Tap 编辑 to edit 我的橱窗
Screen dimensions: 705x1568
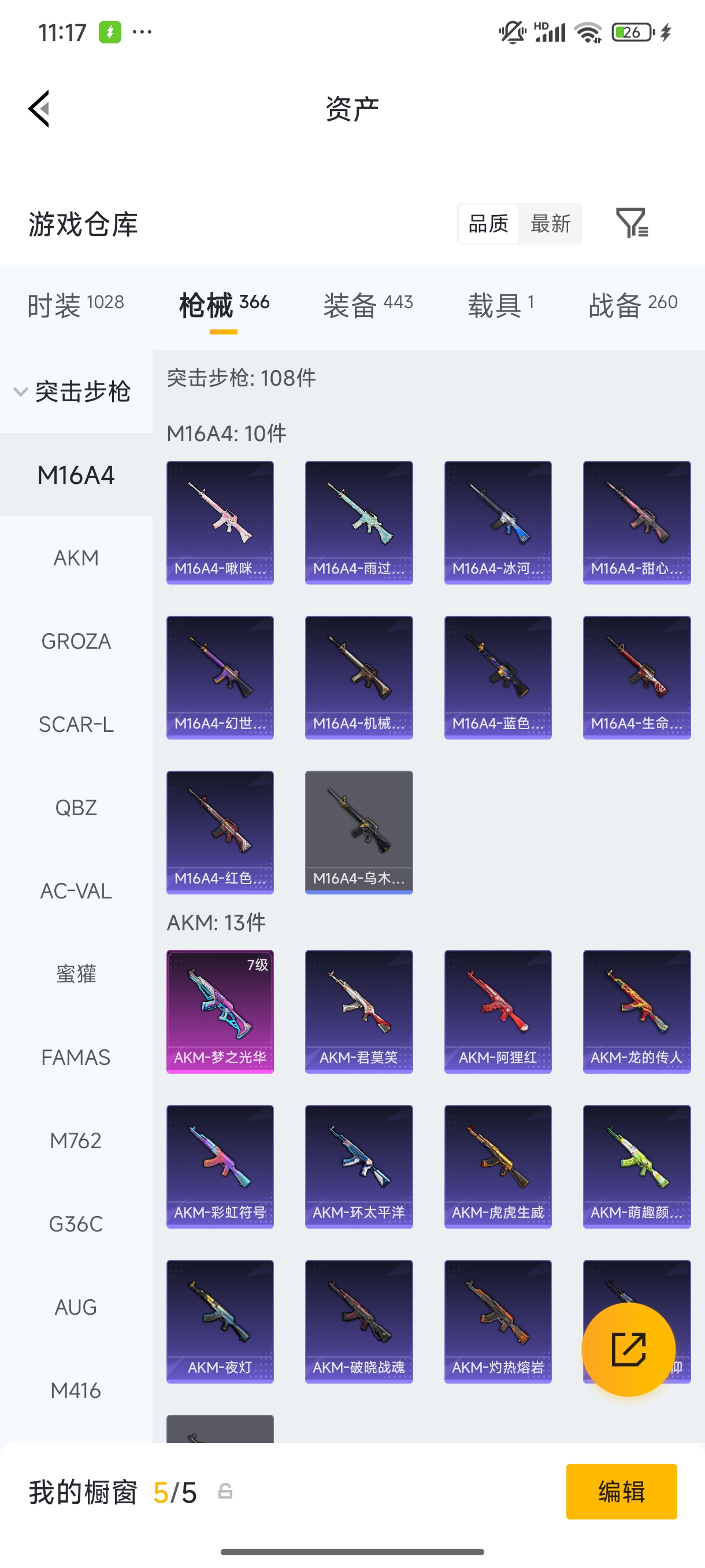(x=621, y=1491)
